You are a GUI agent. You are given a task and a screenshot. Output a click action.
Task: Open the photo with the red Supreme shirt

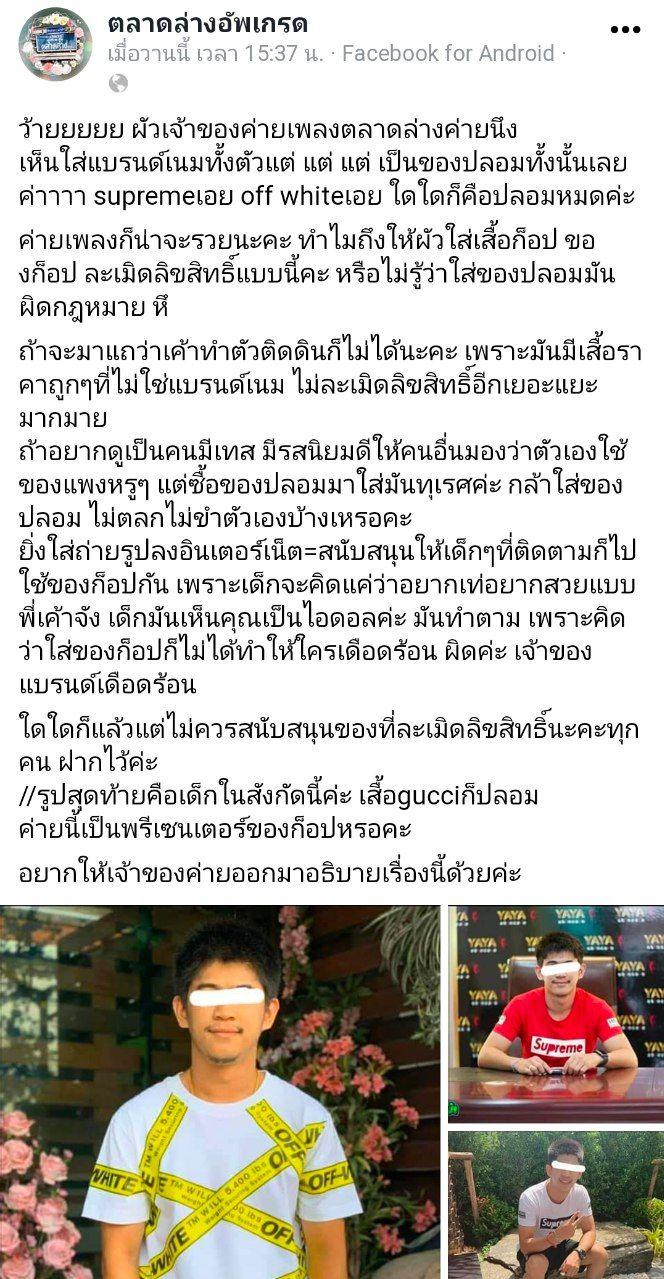555,1014
